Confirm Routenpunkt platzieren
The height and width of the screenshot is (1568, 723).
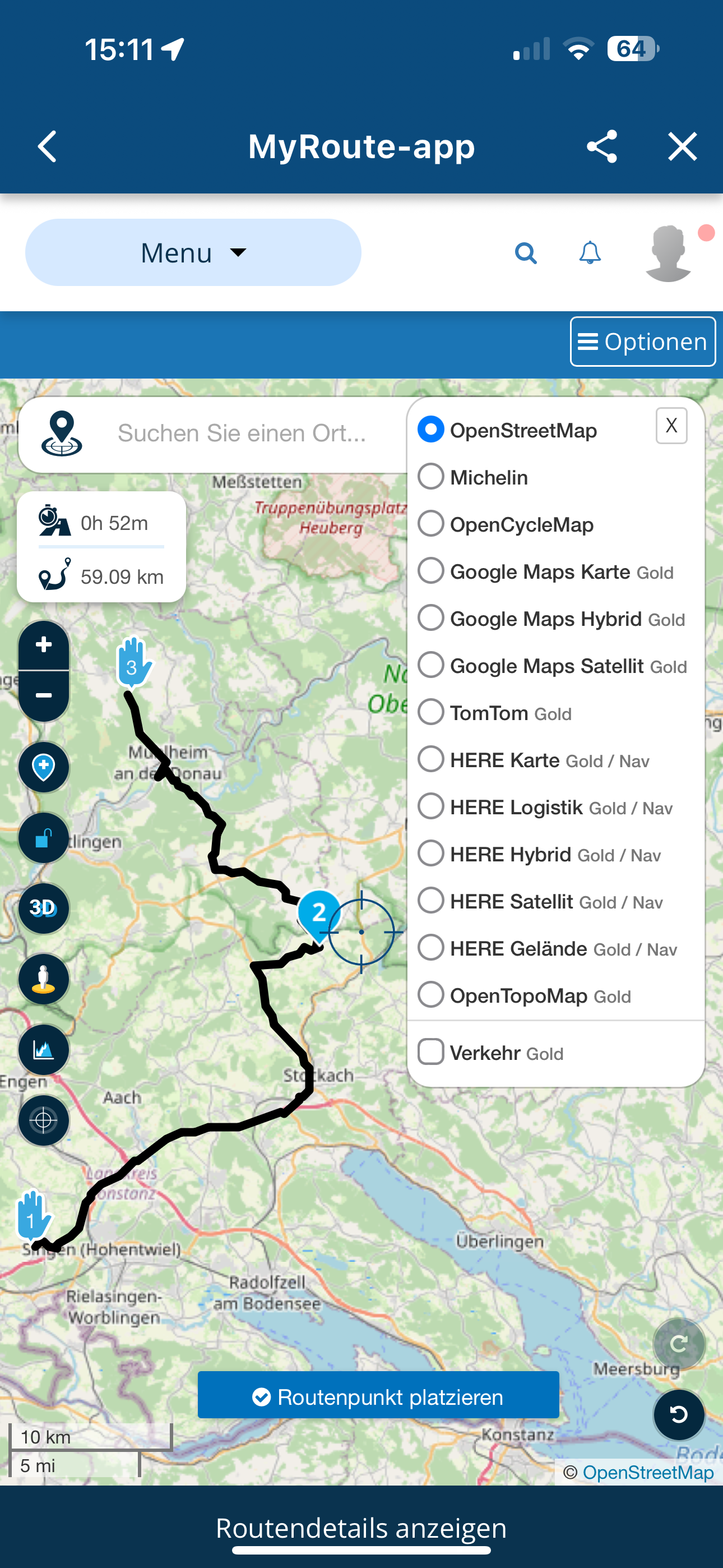378,1396
